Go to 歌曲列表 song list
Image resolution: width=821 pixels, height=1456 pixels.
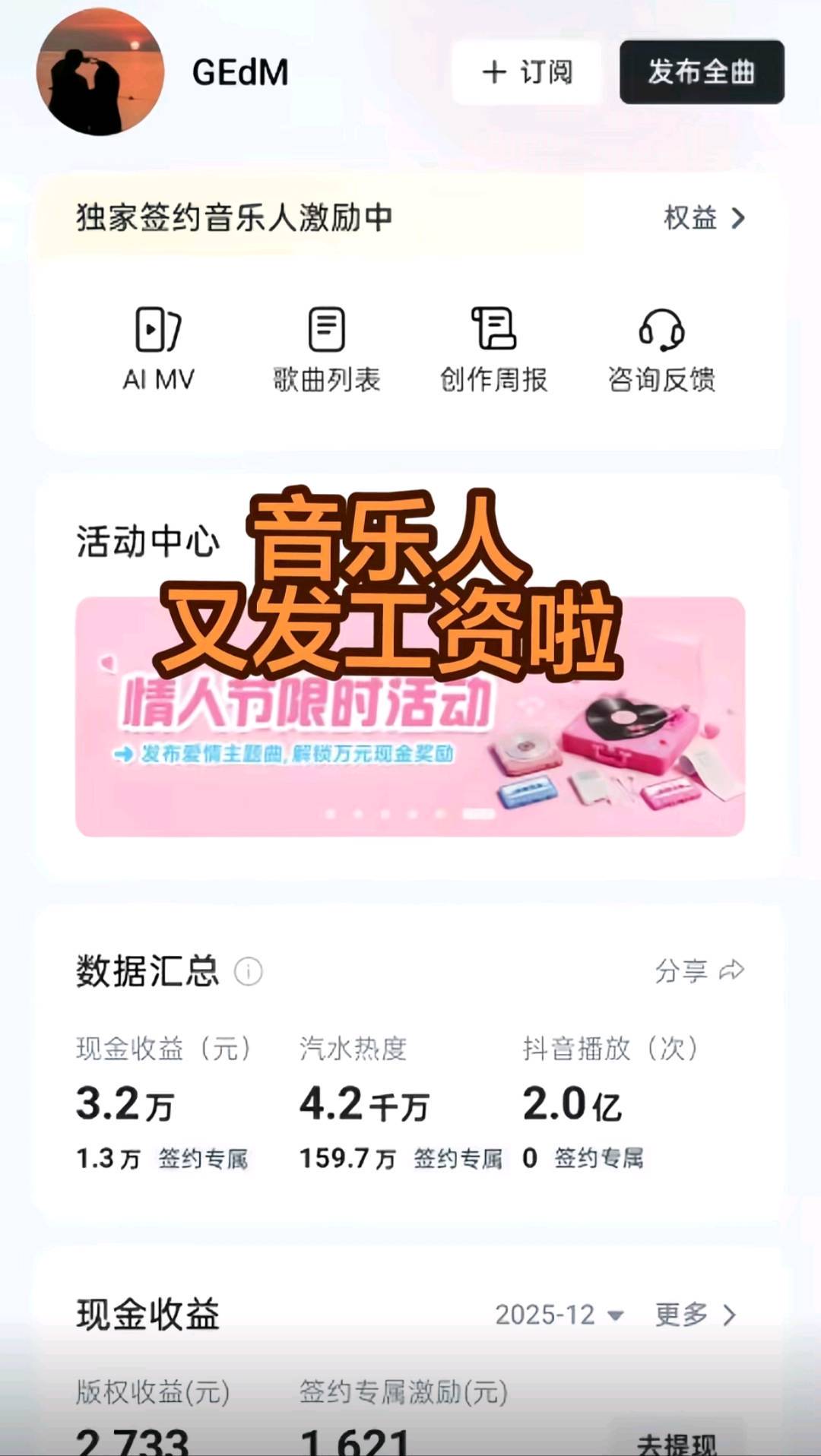tap(326, 349)
